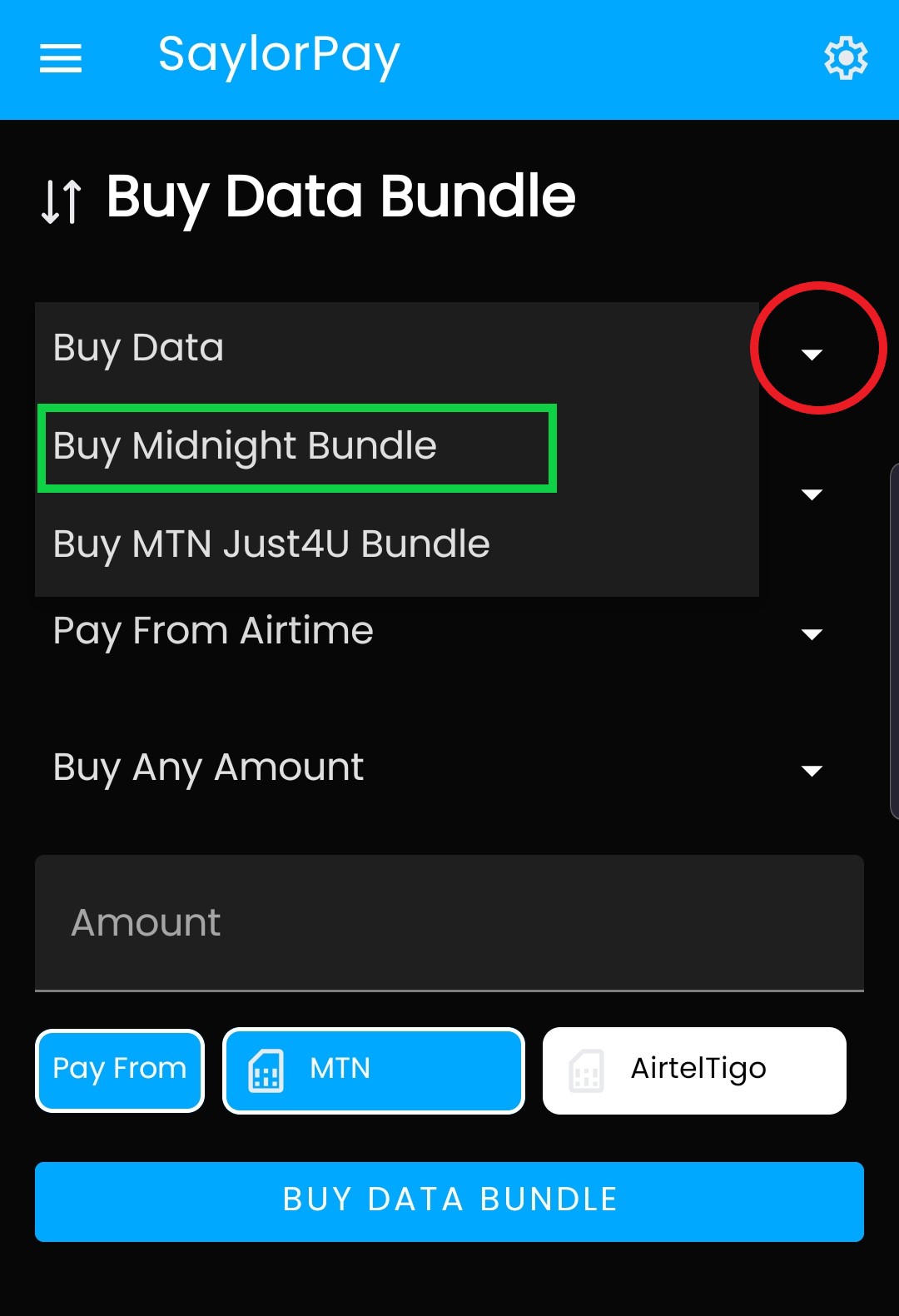Open the Buy Any Amount dropdown
The width and height of the screenshot is (899, 1316).
click(449, 767)
